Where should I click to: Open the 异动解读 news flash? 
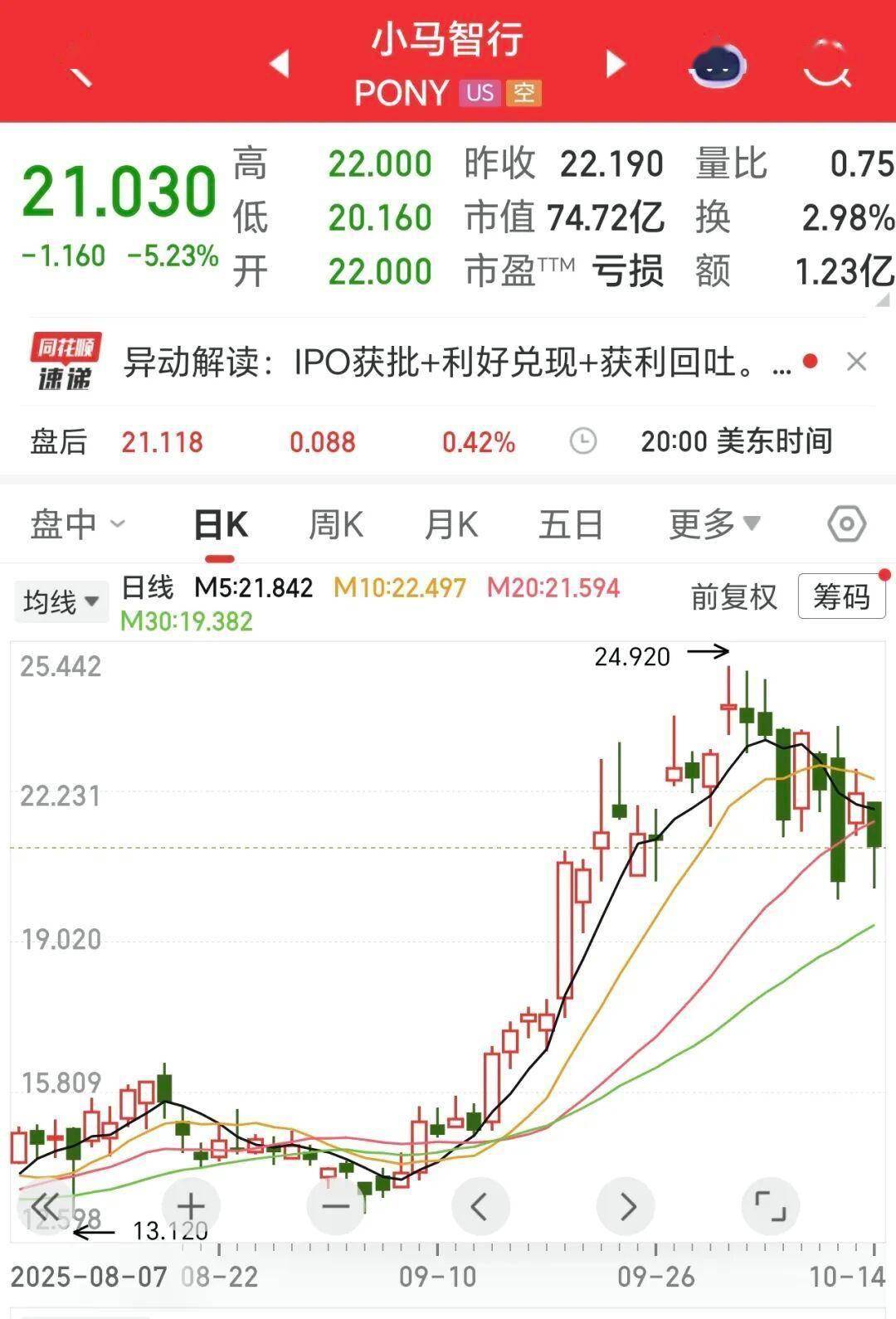[x=448, y=363]
